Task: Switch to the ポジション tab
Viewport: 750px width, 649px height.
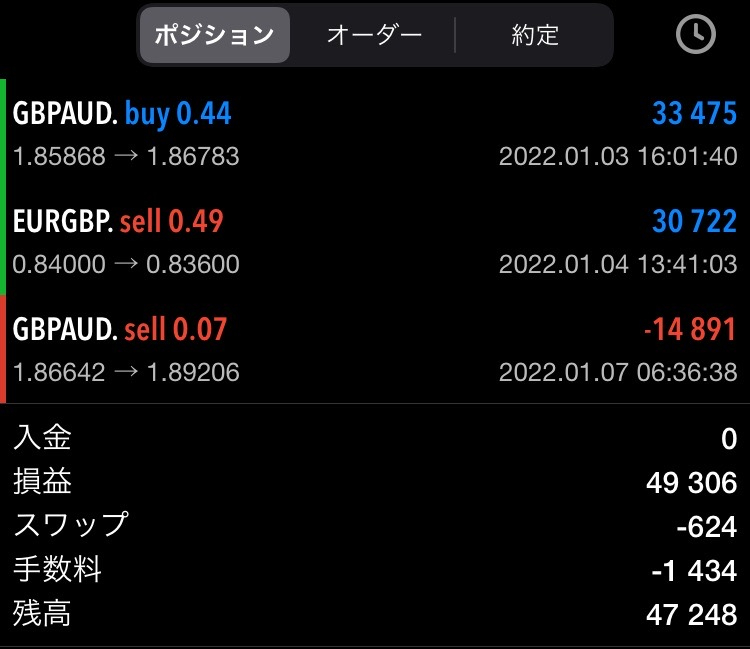Action: [214, 36]
